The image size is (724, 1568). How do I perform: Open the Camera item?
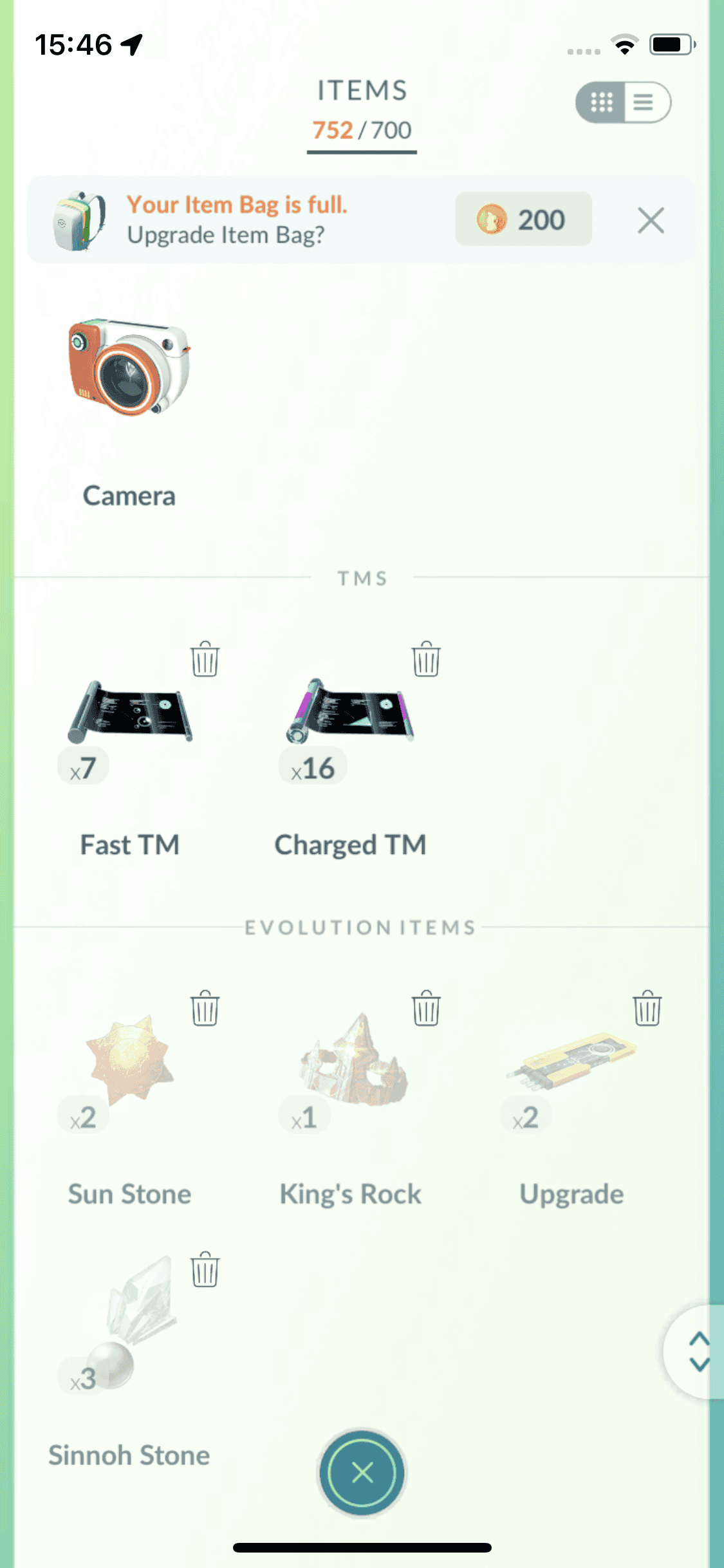129,368
